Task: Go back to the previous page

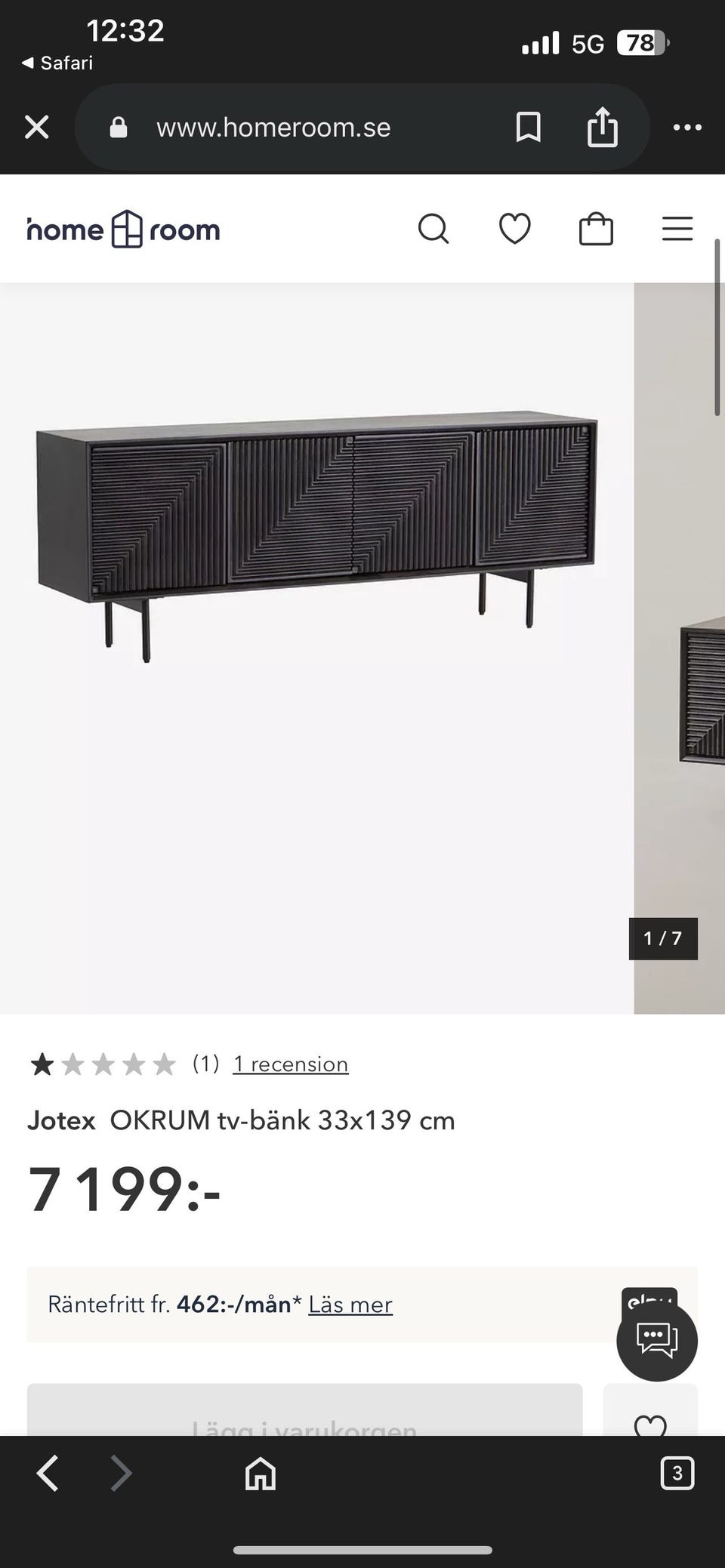Action: tap(48, 1473)
